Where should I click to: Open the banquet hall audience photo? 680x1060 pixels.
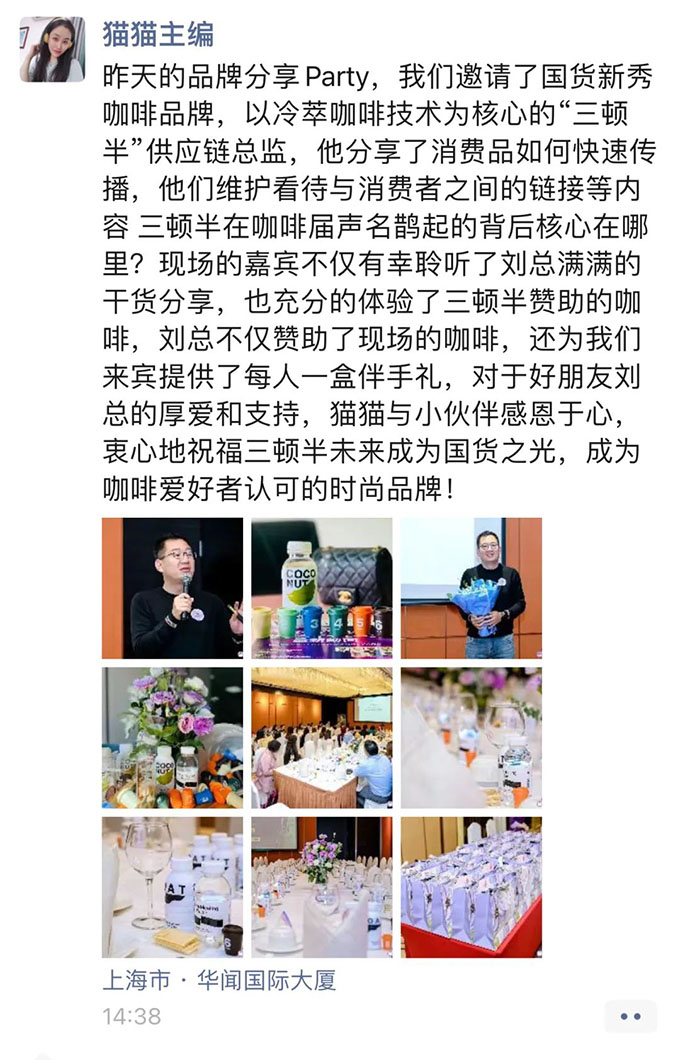point(321,738)
